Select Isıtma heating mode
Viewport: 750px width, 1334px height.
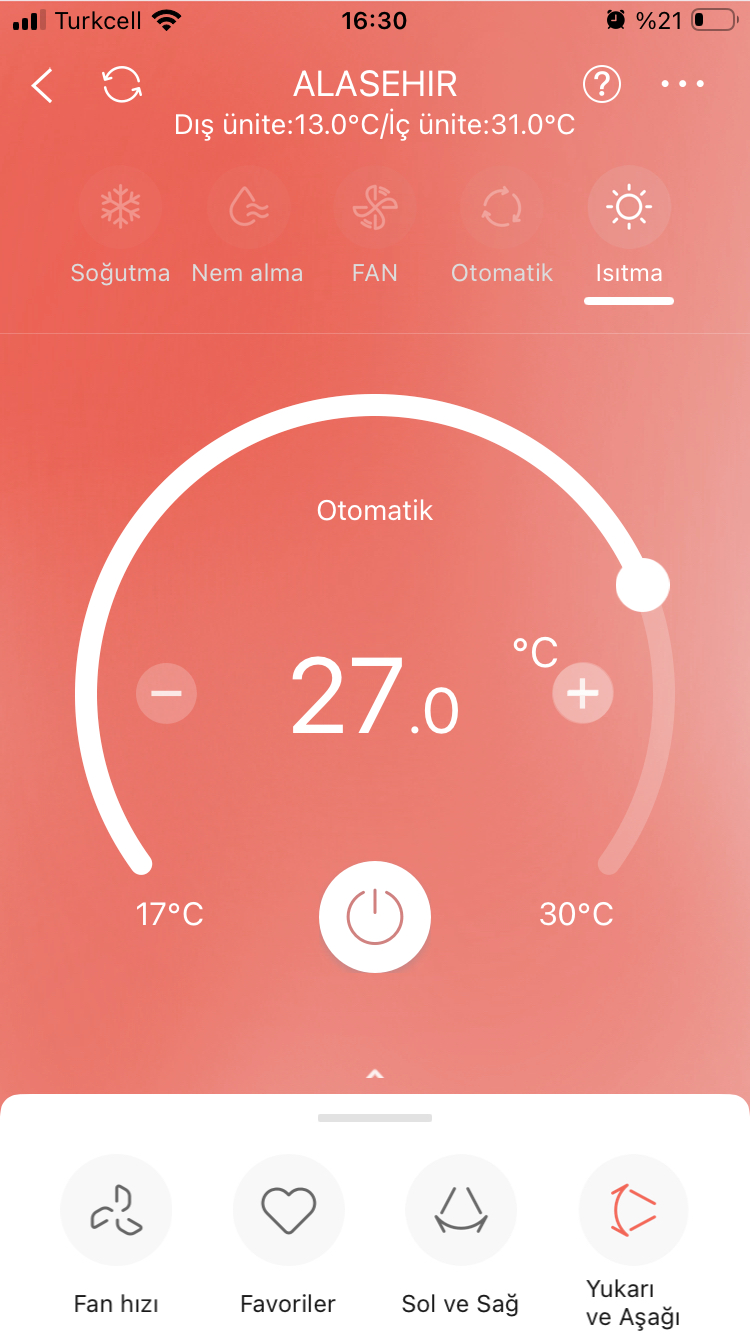pos(629,208)
